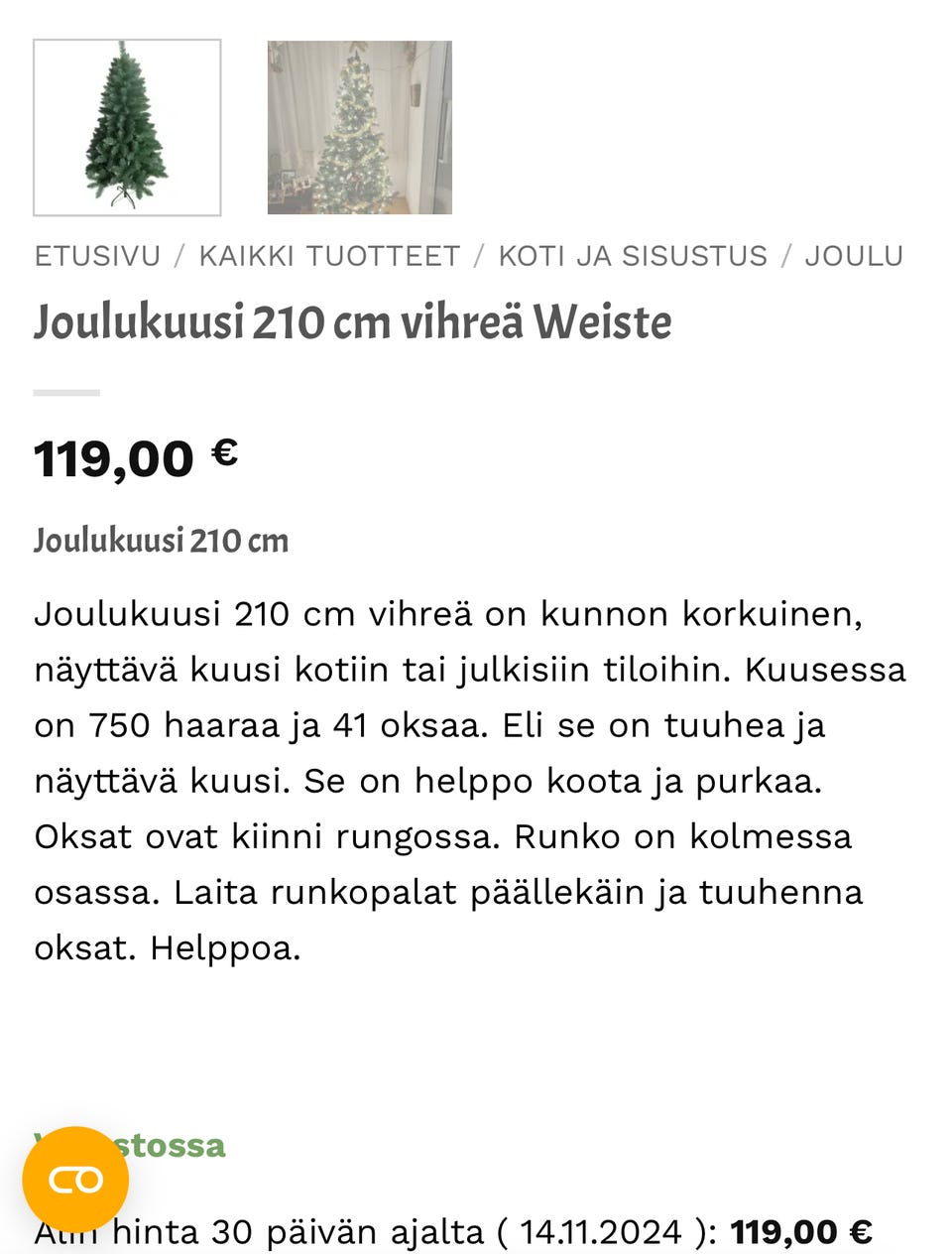Select the small tree product illustration icon
This screenshot has height=1254, width=952.
click(x=126, y=126)
